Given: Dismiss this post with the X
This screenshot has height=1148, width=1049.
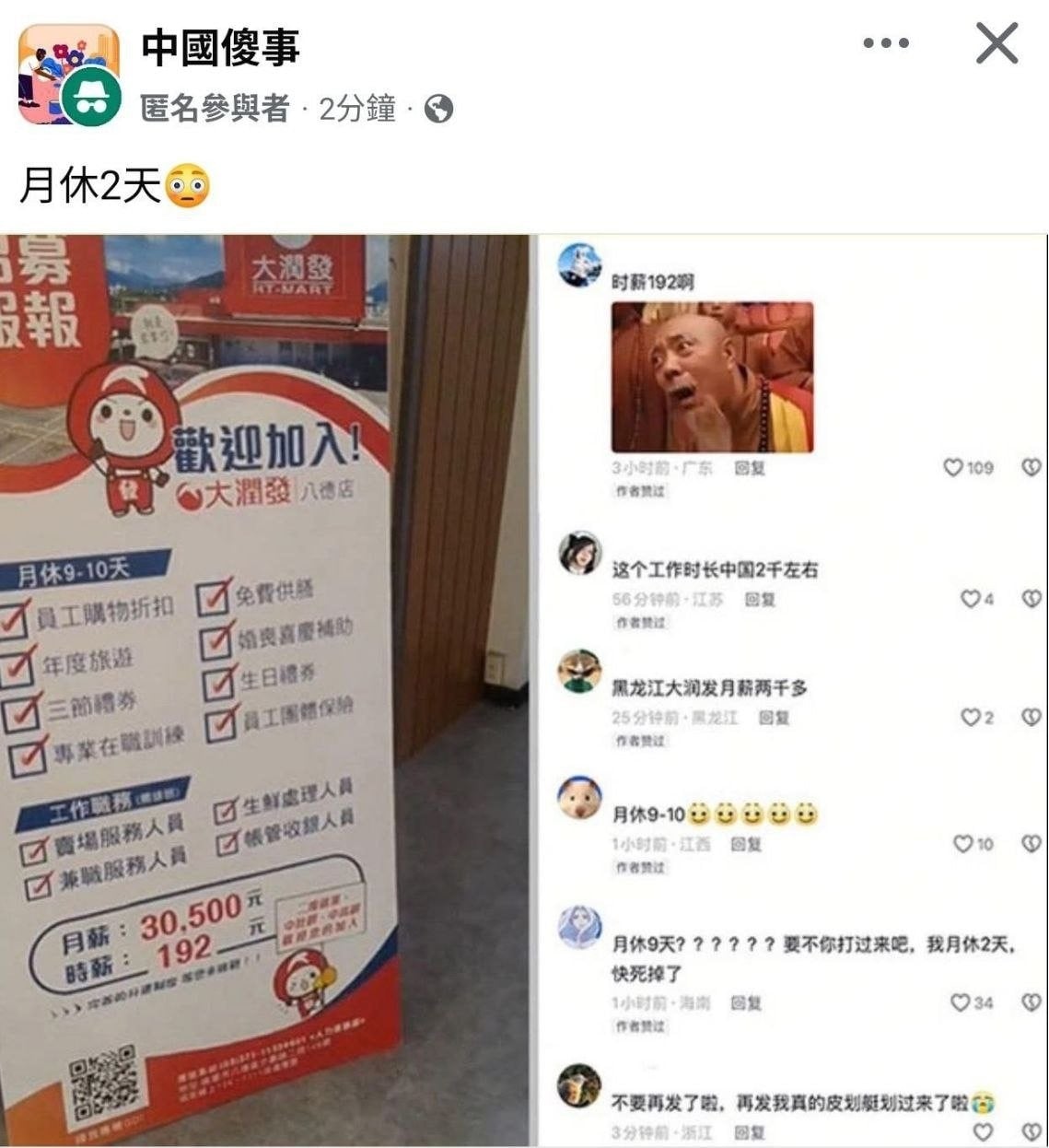Looking at the screenshot, I should [997, 43].
